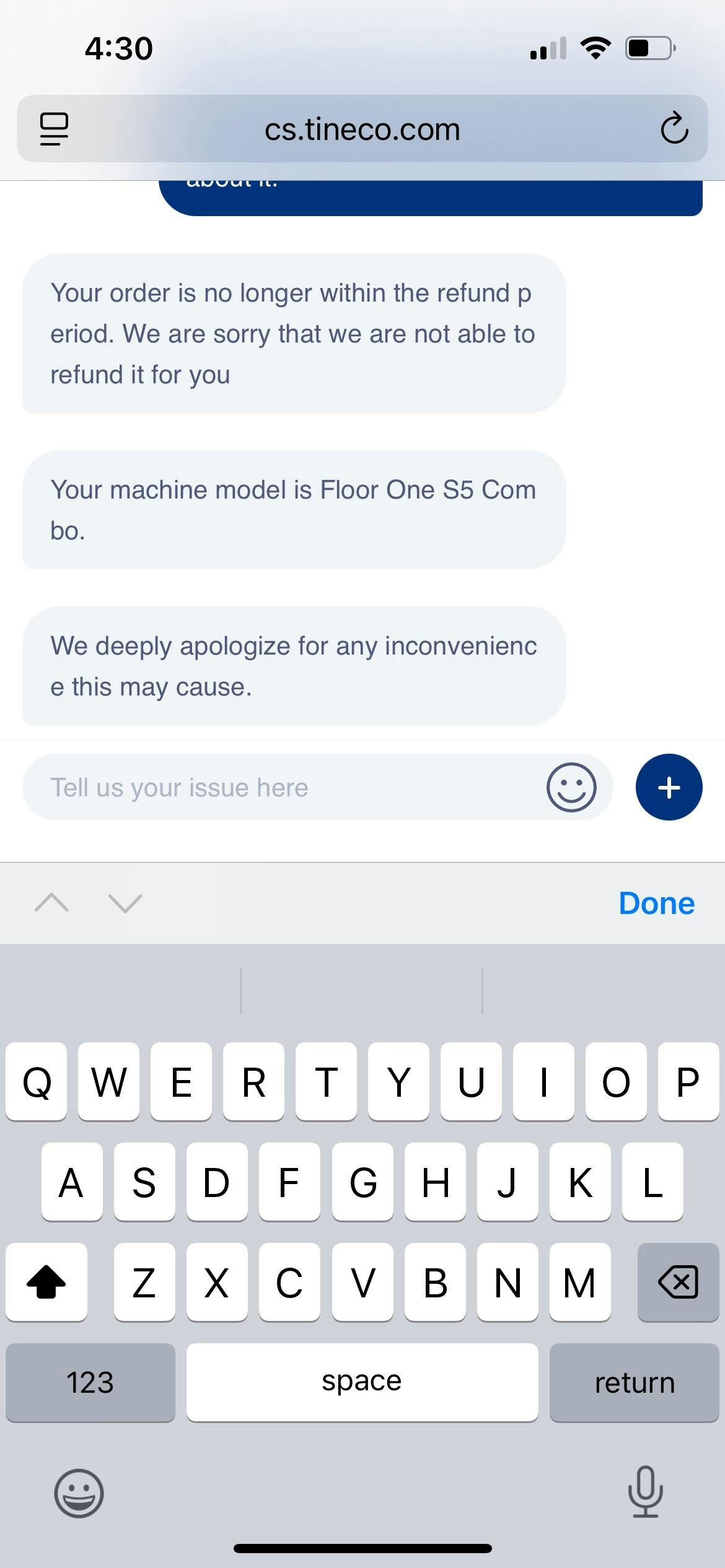Go to the next field with the down arrow
Screen dimensions: 725x1568
(125, 903)
